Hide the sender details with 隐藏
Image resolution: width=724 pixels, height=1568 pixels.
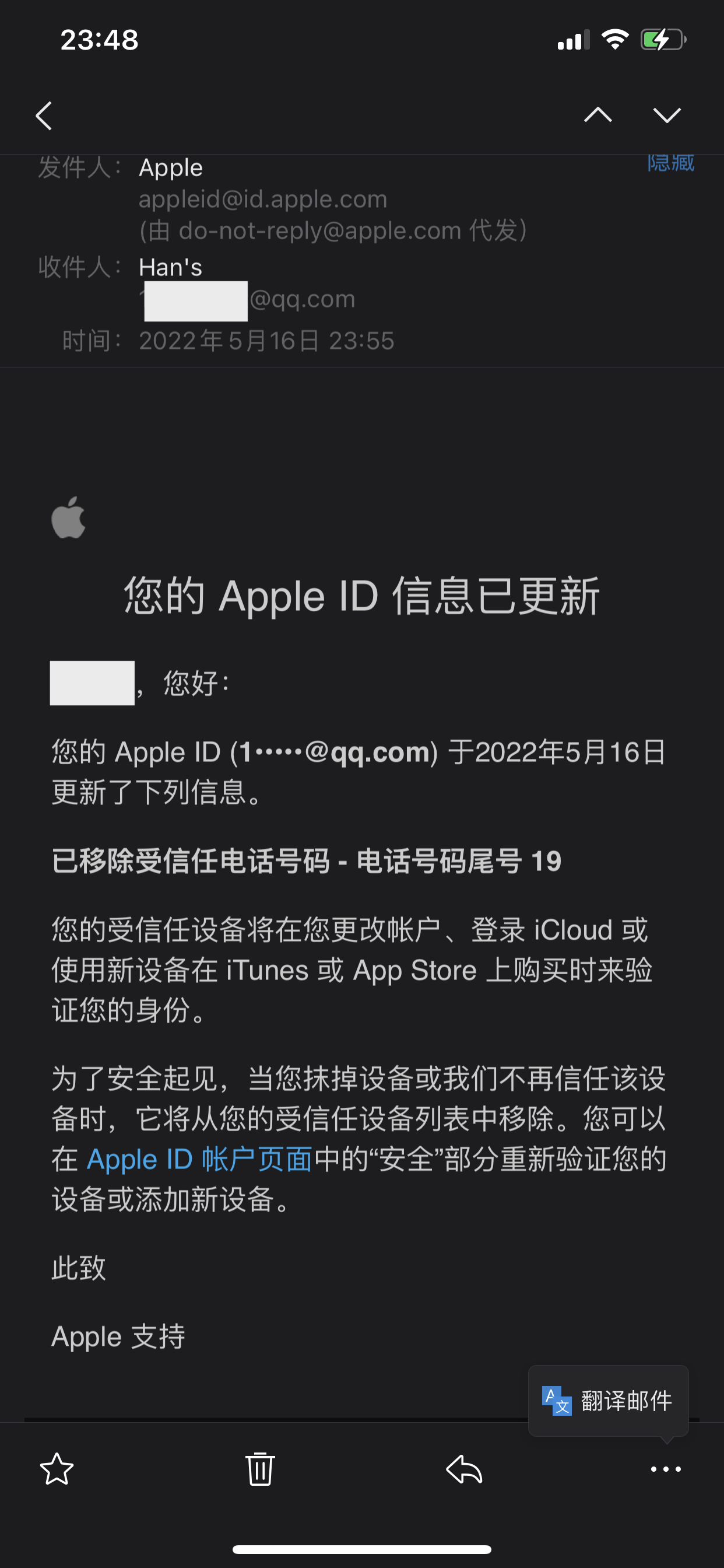click(670, 163)
